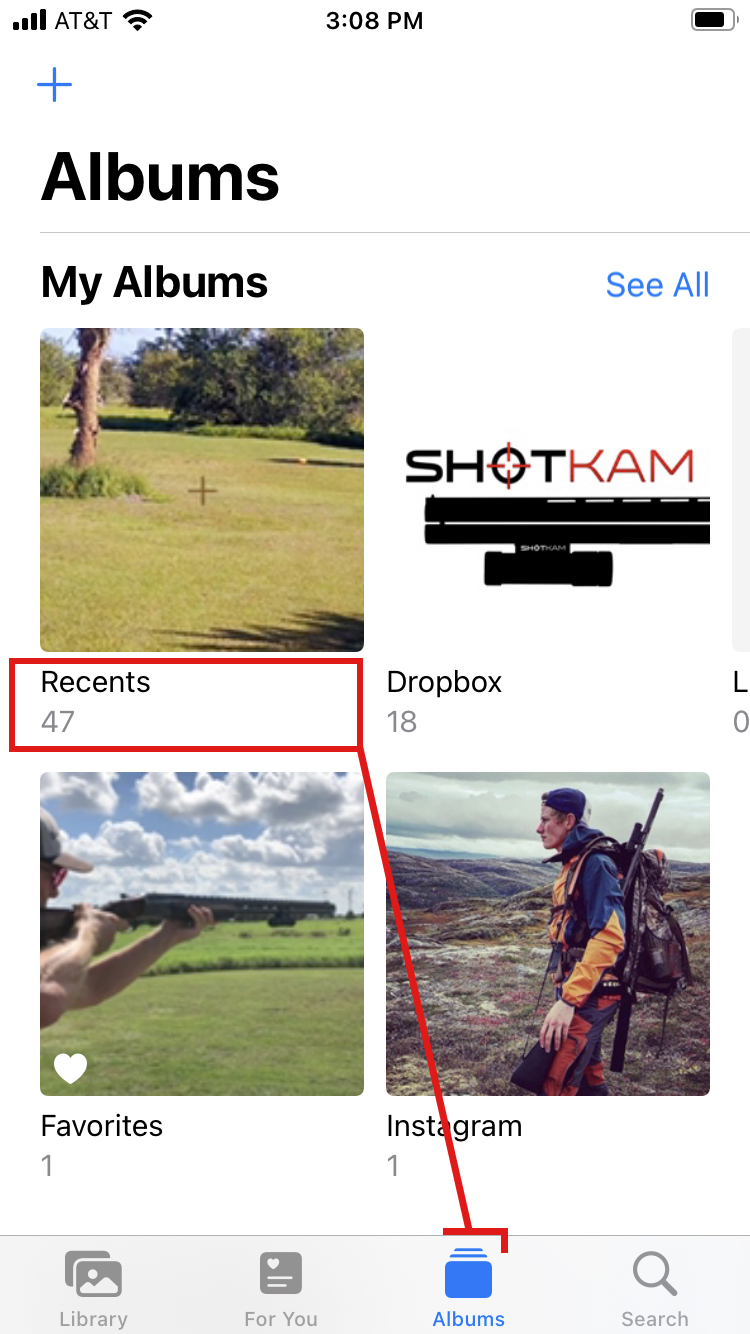This screenshot has width=750, height=1334.
Task: Open the Instagram album
Action: pos(548,934)
